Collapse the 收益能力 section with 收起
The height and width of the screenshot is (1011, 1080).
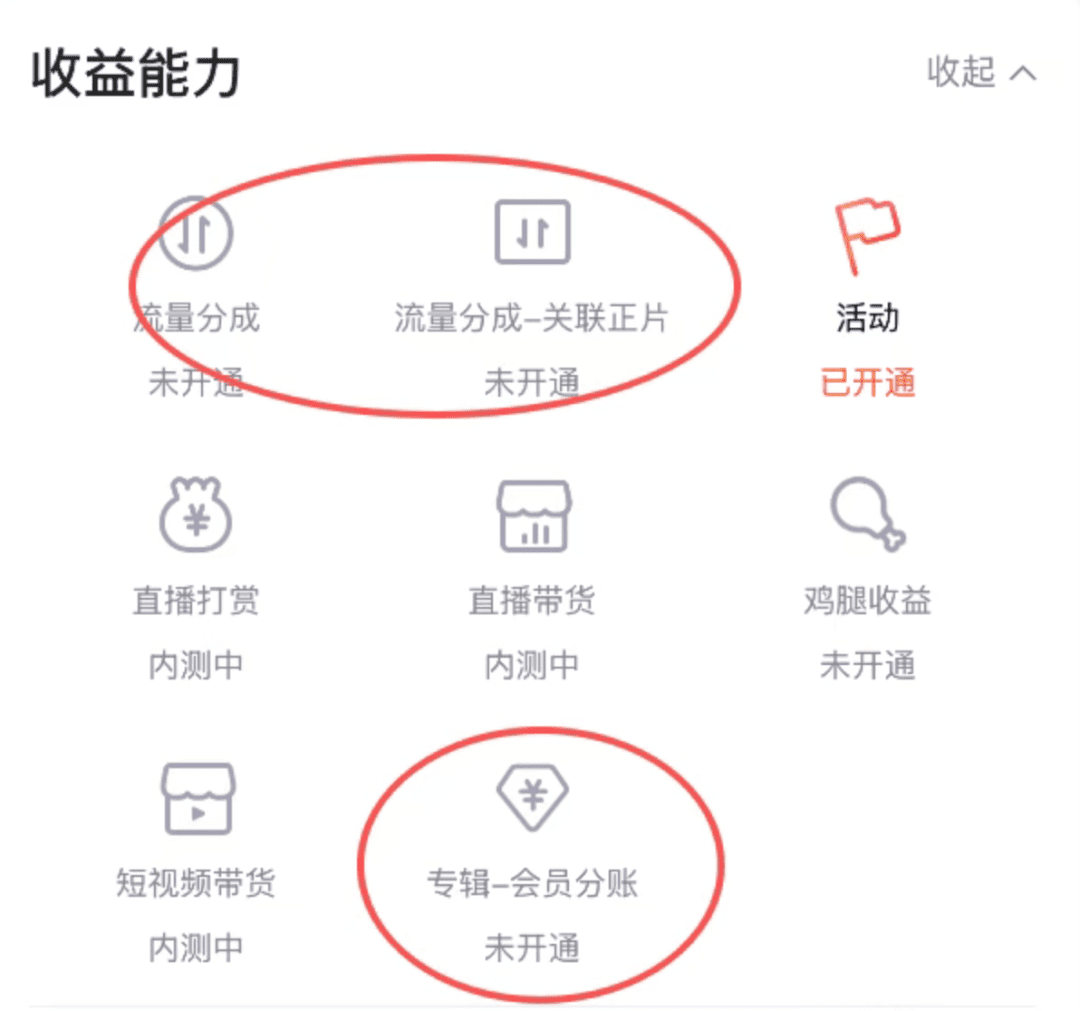981,73
